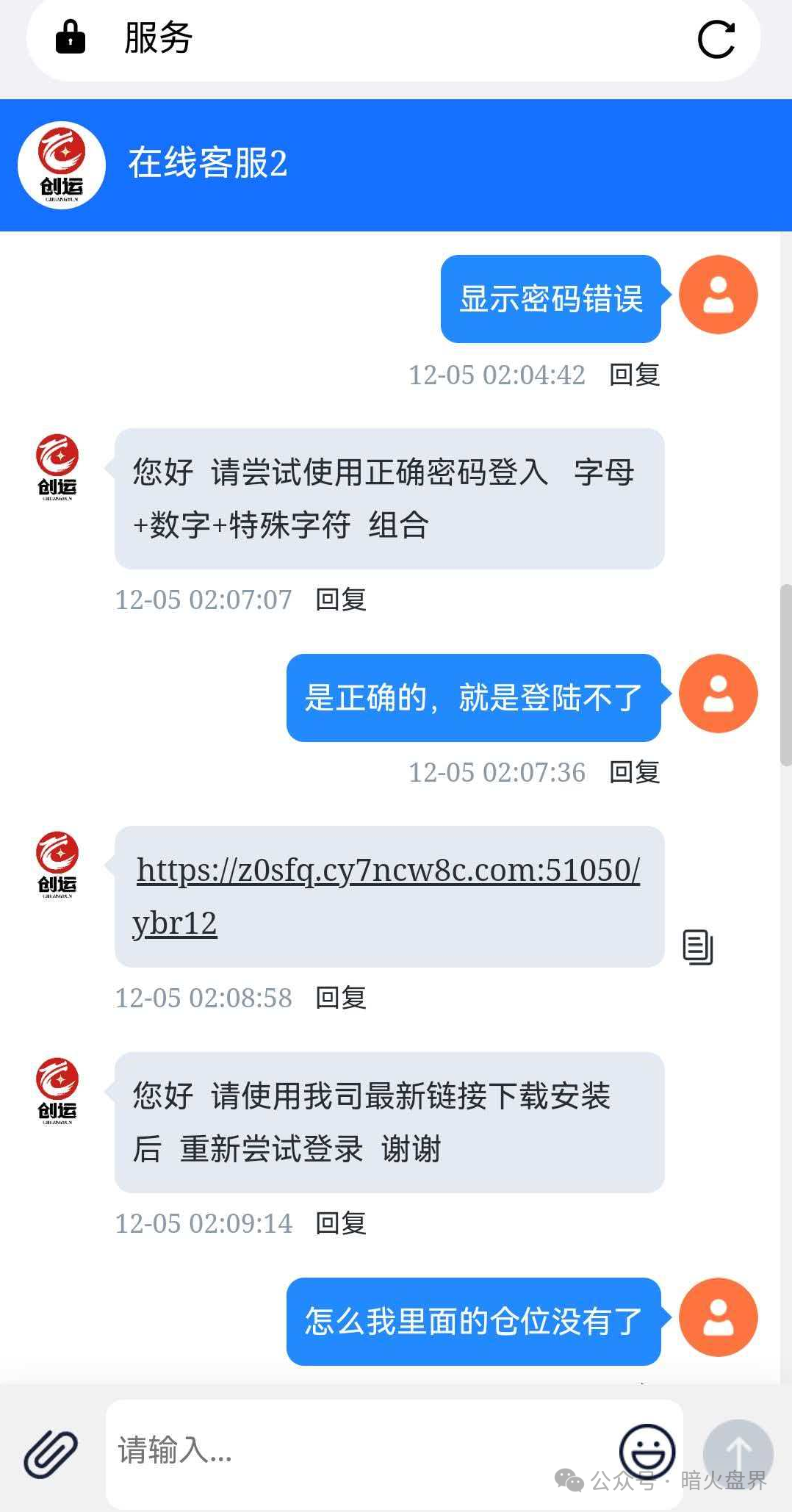Click 回复 next to 12-05 02:07:07
The height and width of the screenshot is (1512, 792).
pos(340,599)
